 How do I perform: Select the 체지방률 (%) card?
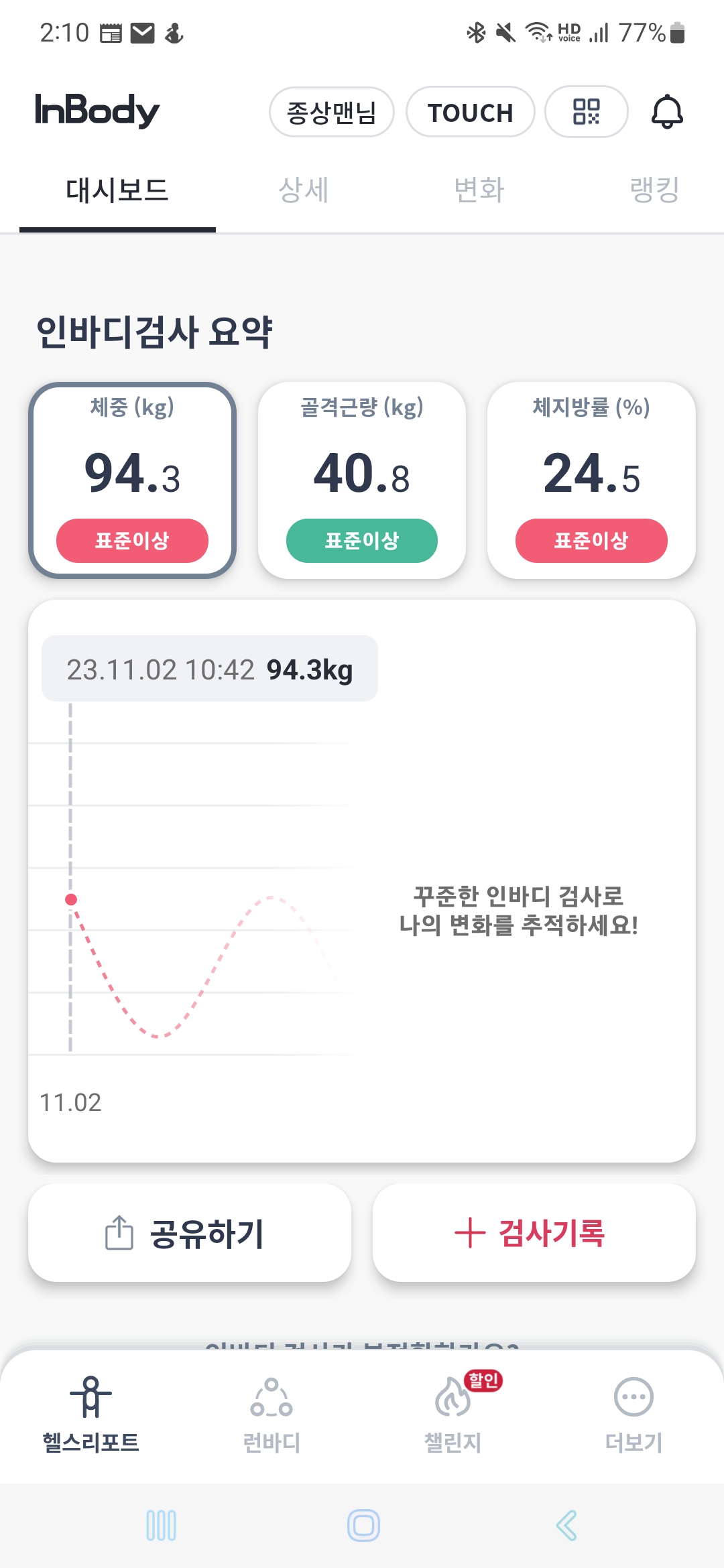pos(591,480)
